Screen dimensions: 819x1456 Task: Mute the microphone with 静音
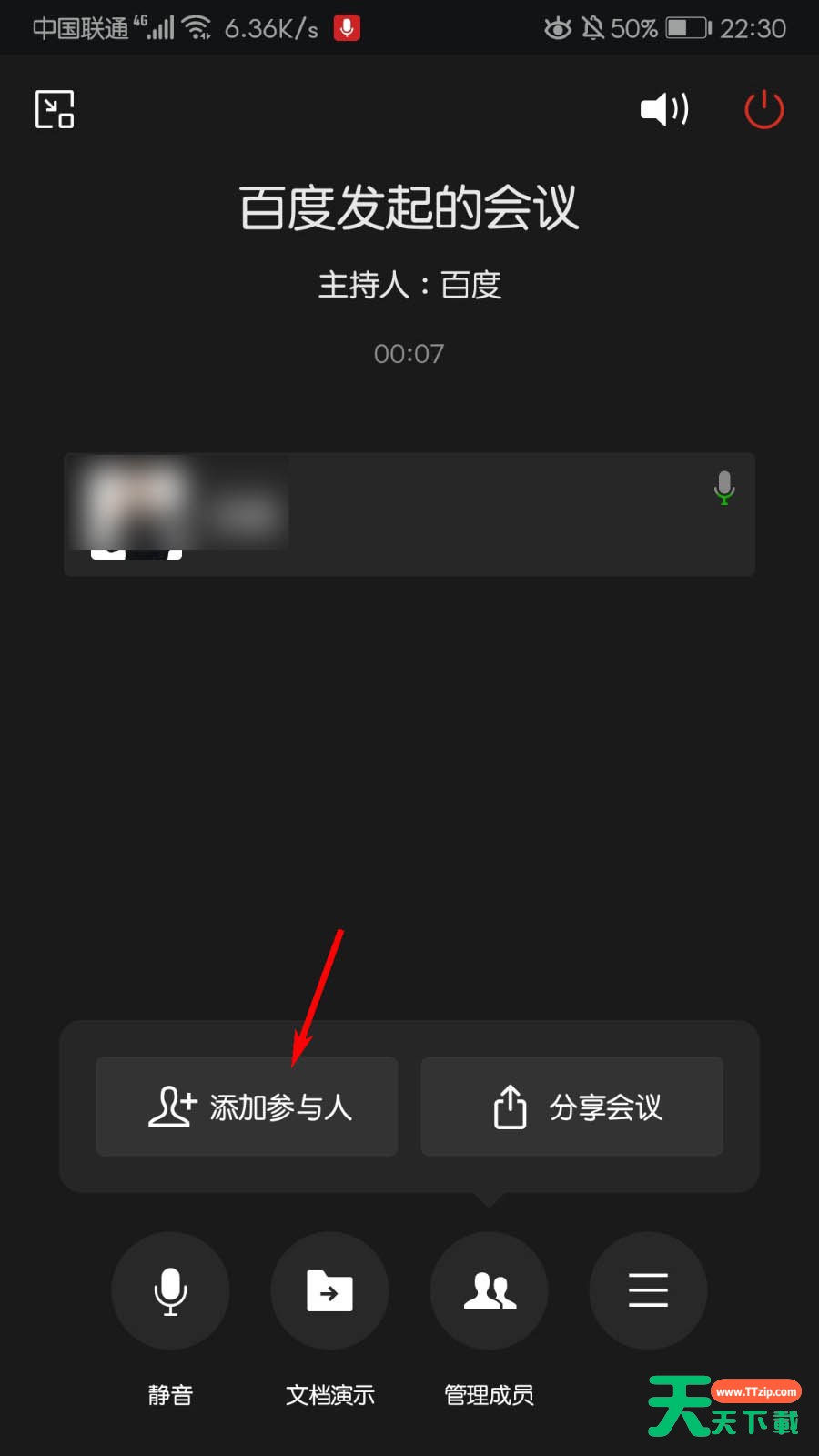(x=170, y=1290)
